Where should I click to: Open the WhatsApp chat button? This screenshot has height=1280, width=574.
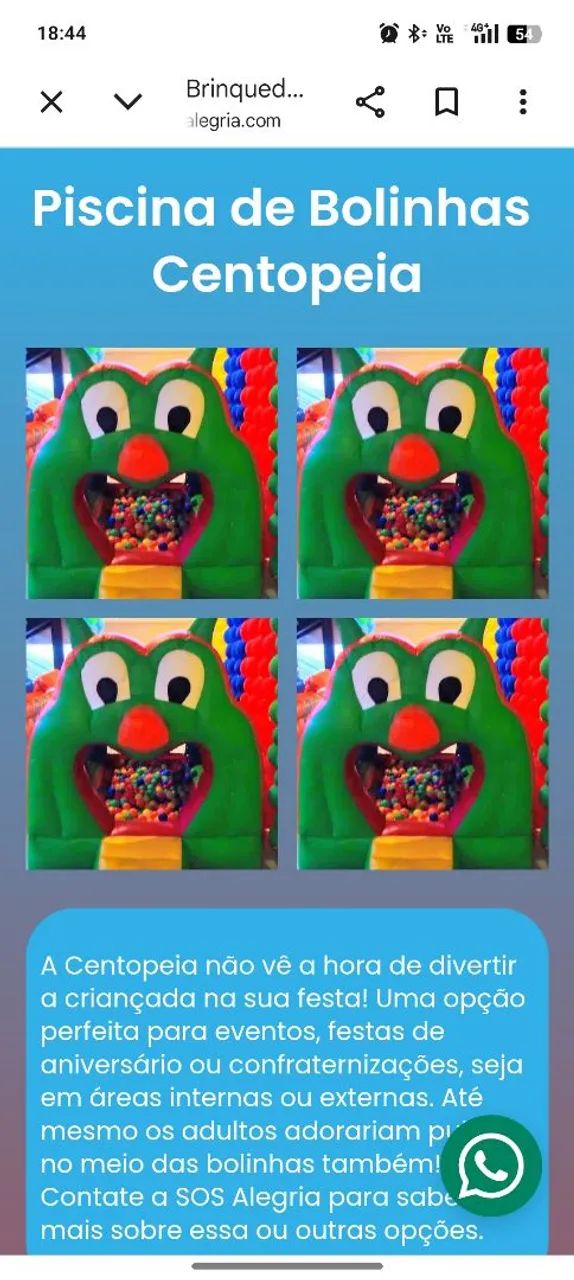click(x=491, y=1166)
